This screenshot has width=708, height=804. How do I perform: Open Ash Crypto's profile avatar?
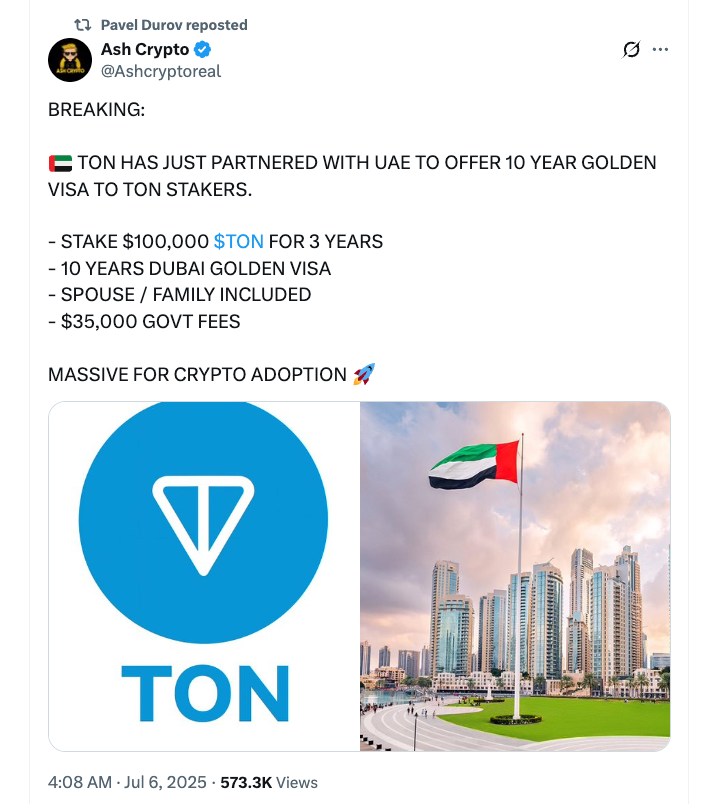coord(70,60)
